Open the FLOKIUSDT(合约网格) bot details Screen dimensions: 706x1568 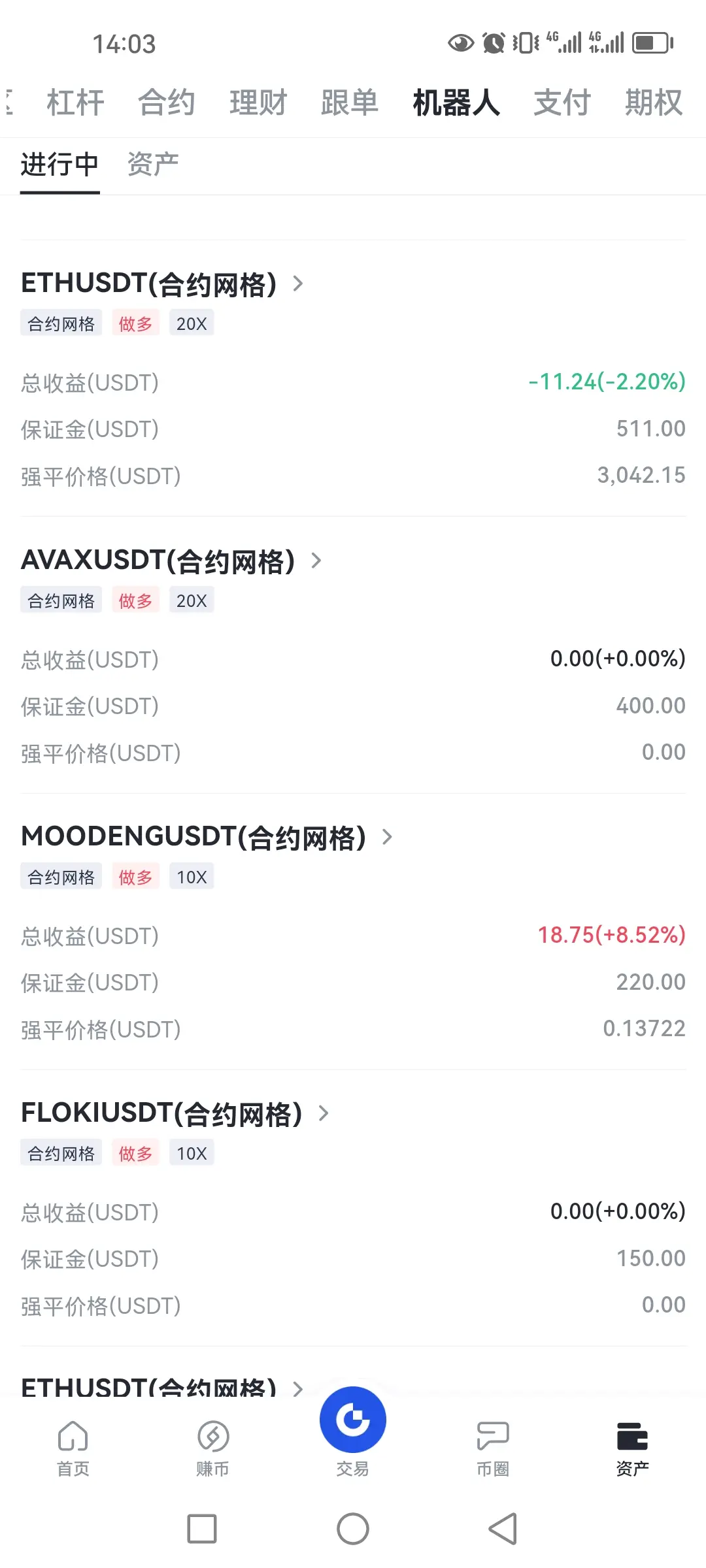coord(175,1113)
